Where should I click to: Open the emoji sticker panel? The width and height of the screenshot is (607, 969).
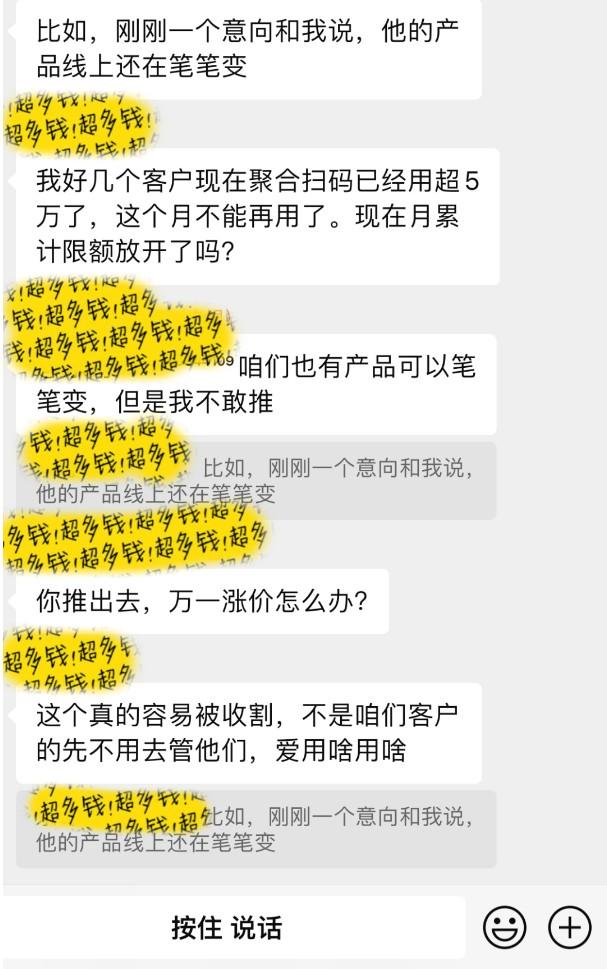tap(504, 928)
